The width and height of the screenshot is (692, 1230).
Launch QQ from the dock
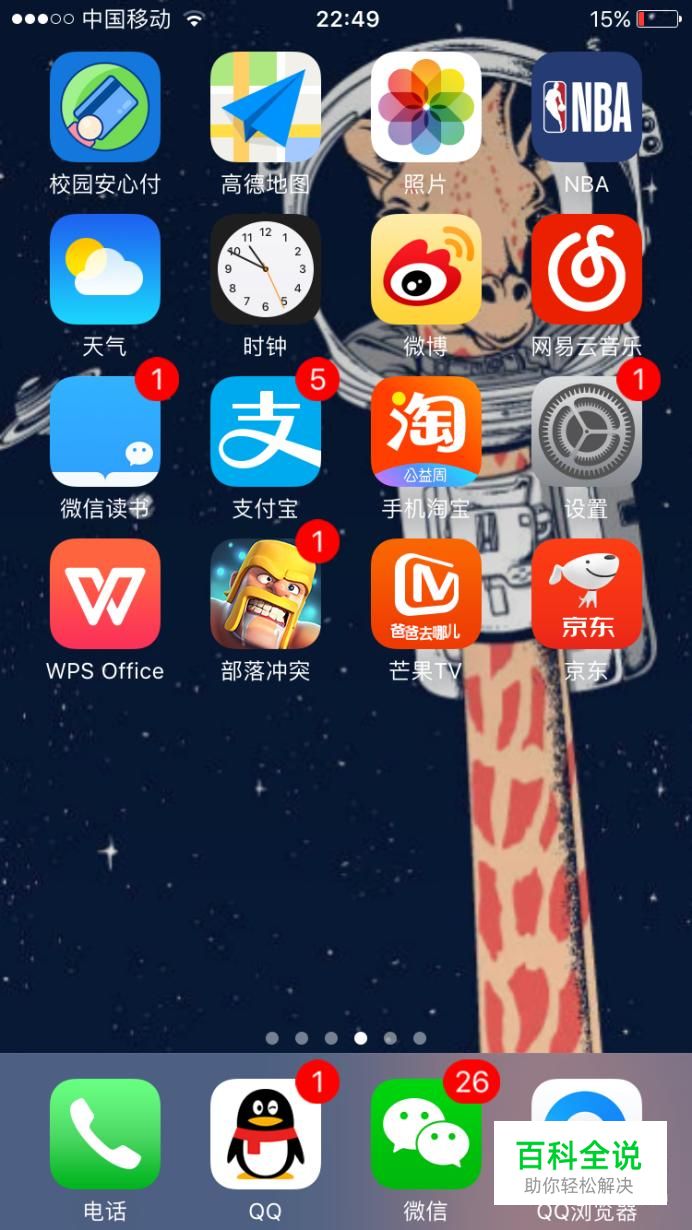tap(265, 1134)
